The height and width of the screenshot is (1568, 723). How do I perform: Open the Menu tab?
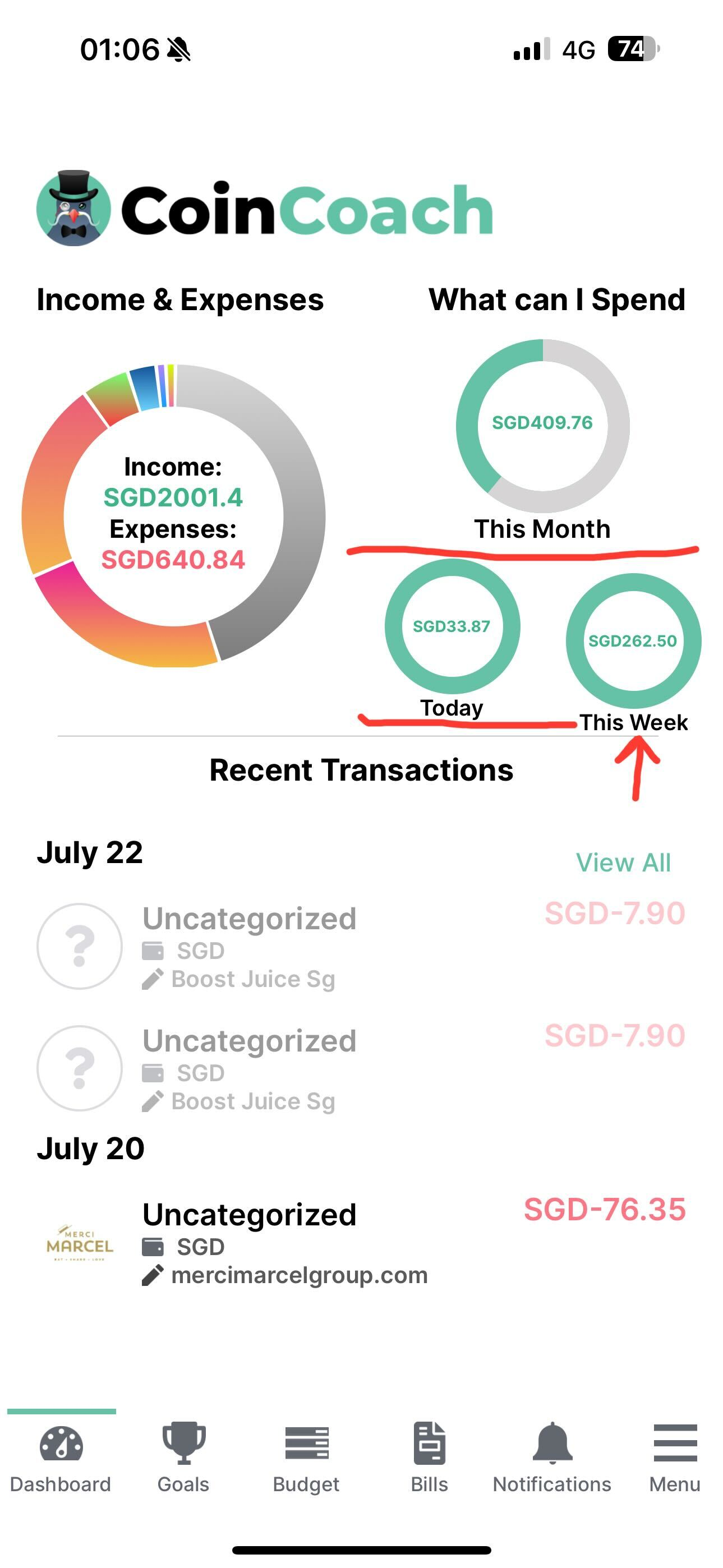click(674, 1457)
